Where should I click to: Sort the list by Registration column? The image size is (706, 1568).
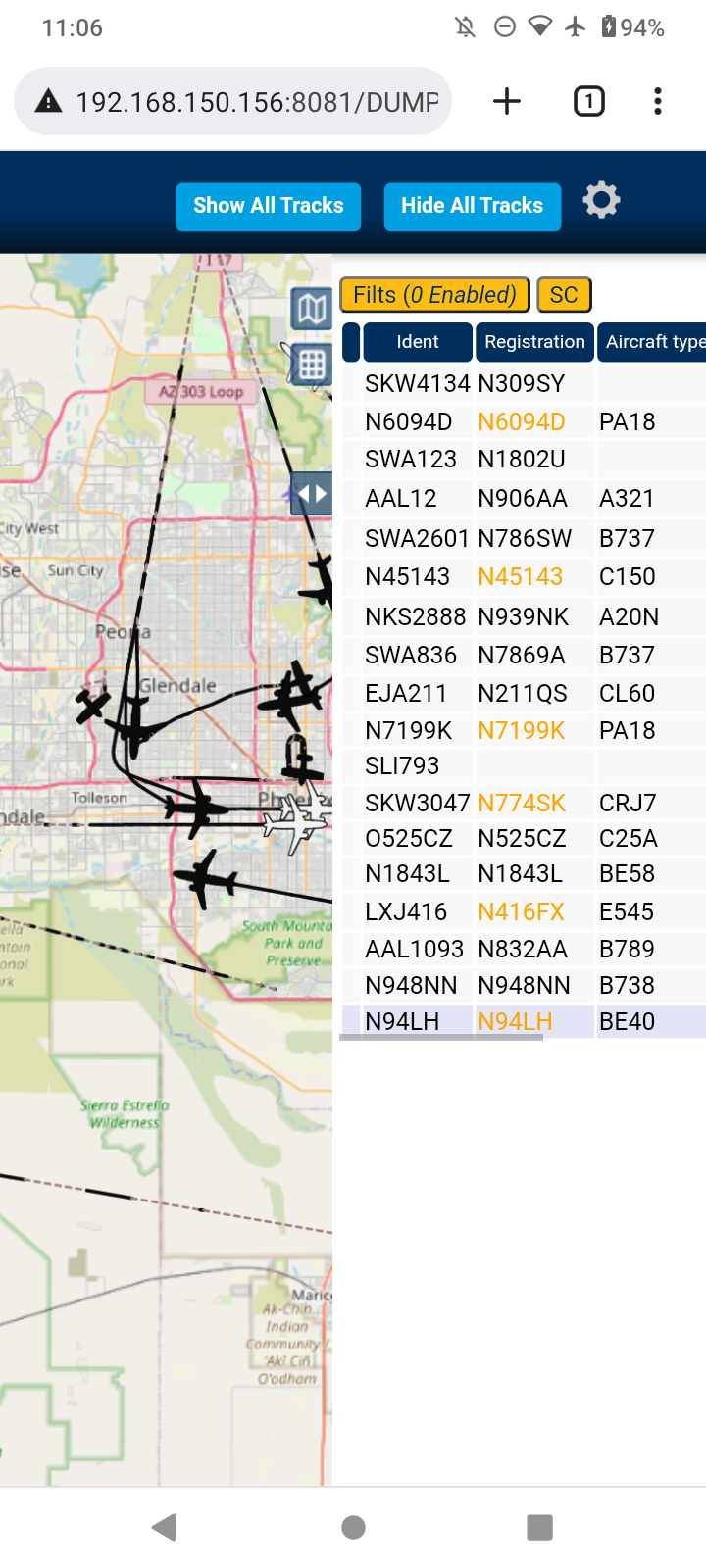click(x=534, y=342)
